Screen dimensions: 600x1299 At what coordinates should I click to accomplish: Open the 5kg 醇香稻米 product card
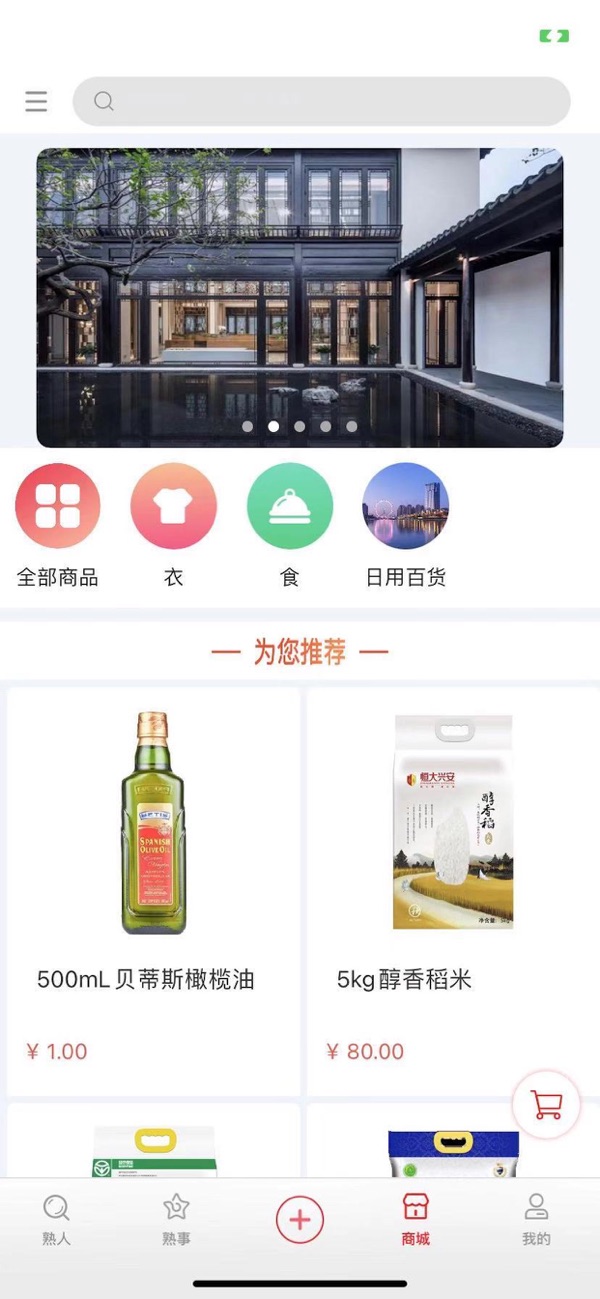click(x=453, y=891)
